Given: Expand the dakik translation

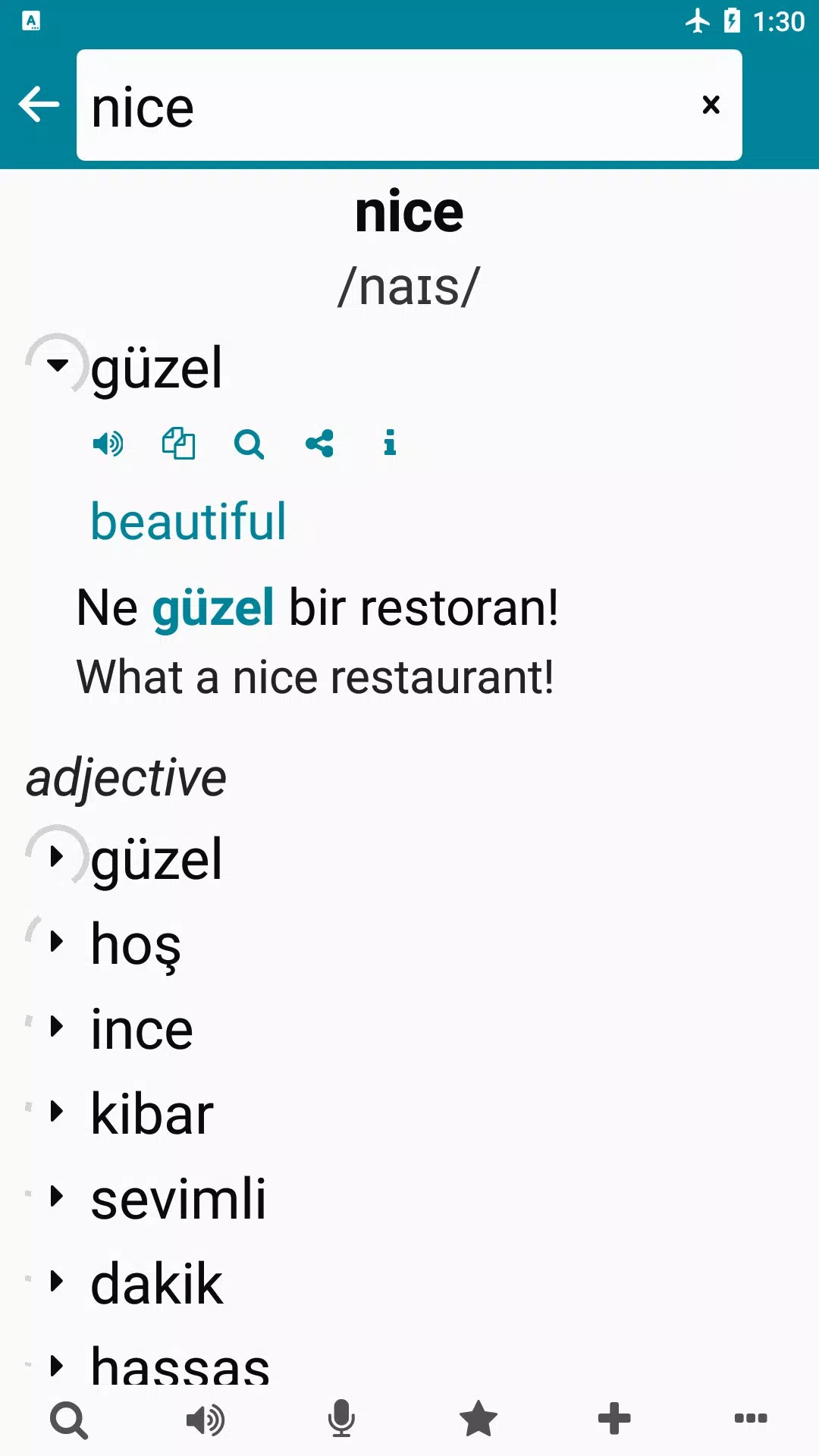Looking at the screenshot, I should (58, 1282).
